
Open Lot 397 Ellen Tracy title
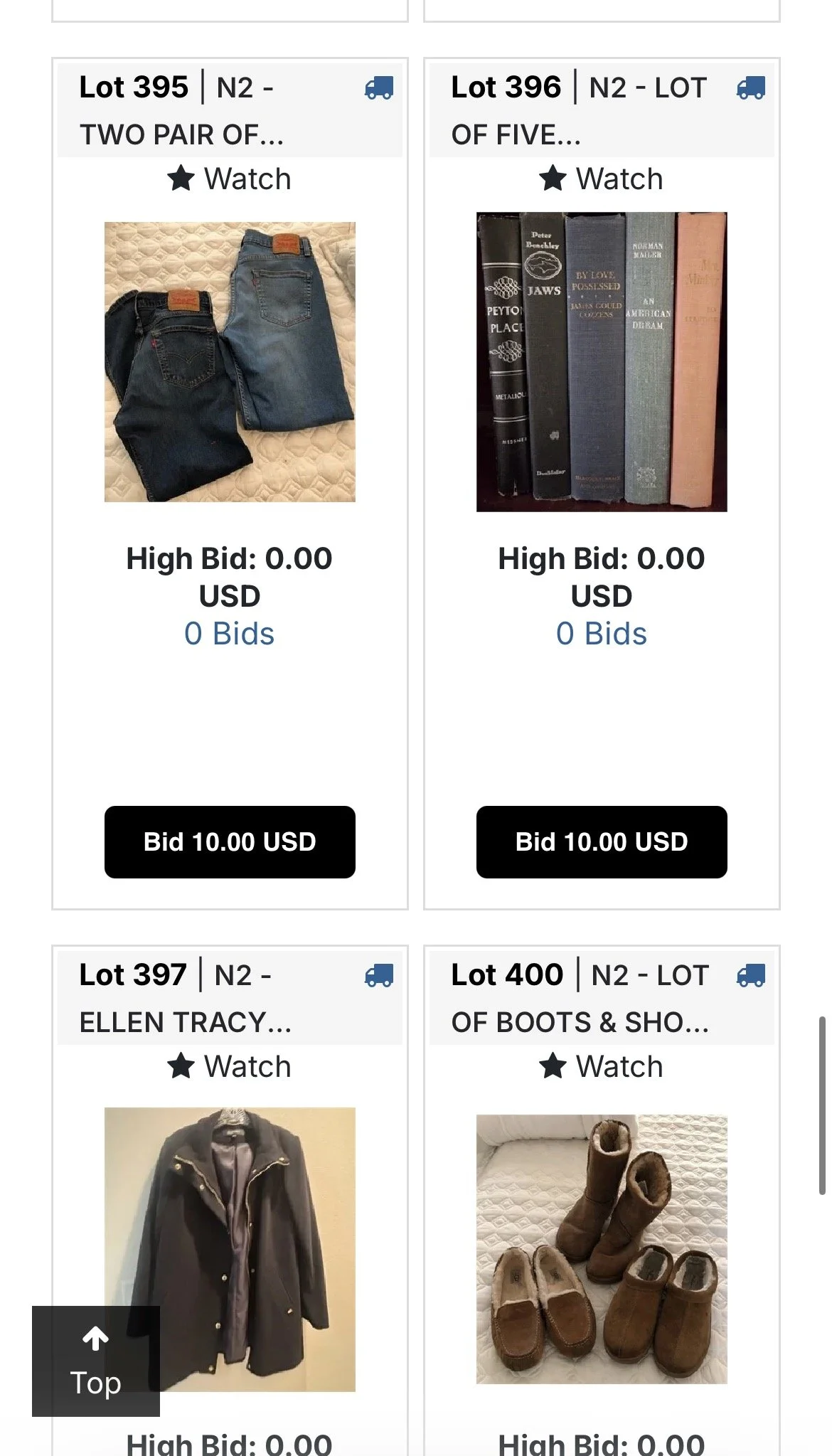click(185, 998)
